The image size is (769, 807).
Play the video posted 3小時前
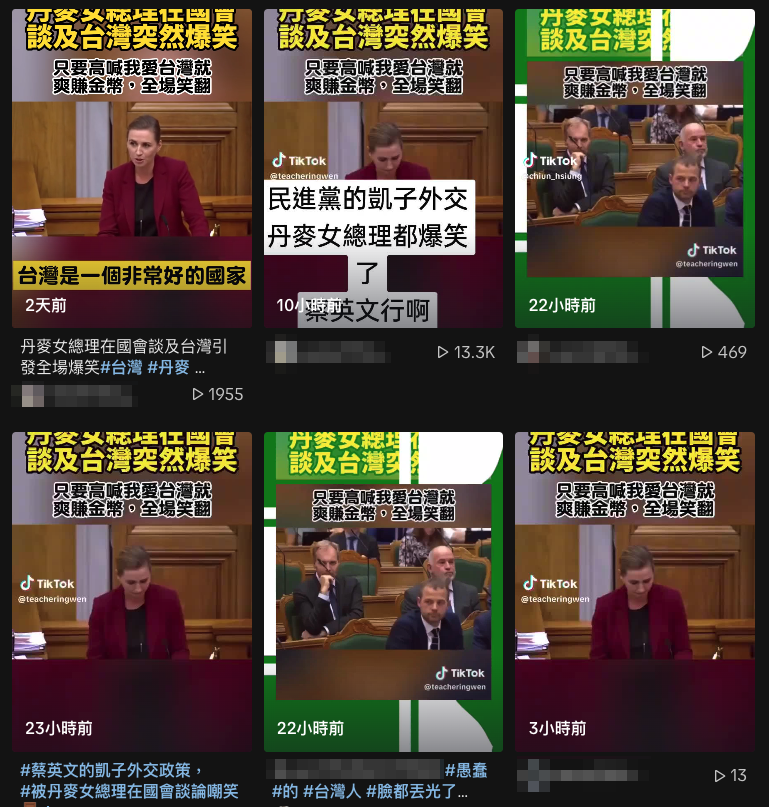coord(635,590)
